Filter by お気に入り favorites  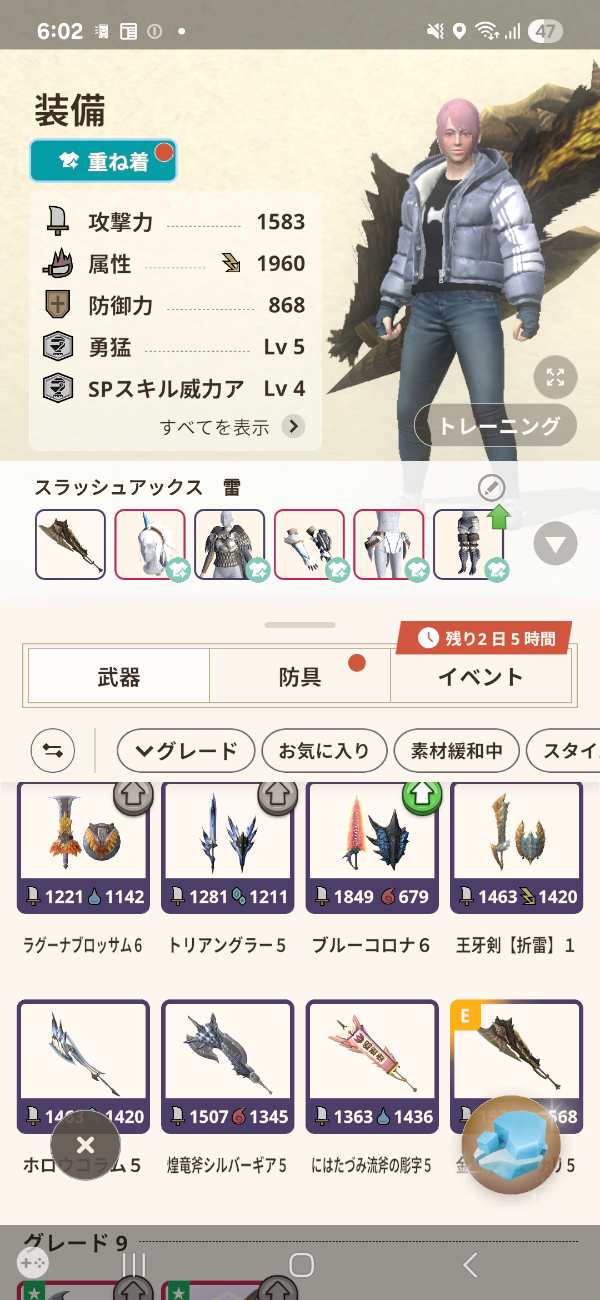click(323, 750)
